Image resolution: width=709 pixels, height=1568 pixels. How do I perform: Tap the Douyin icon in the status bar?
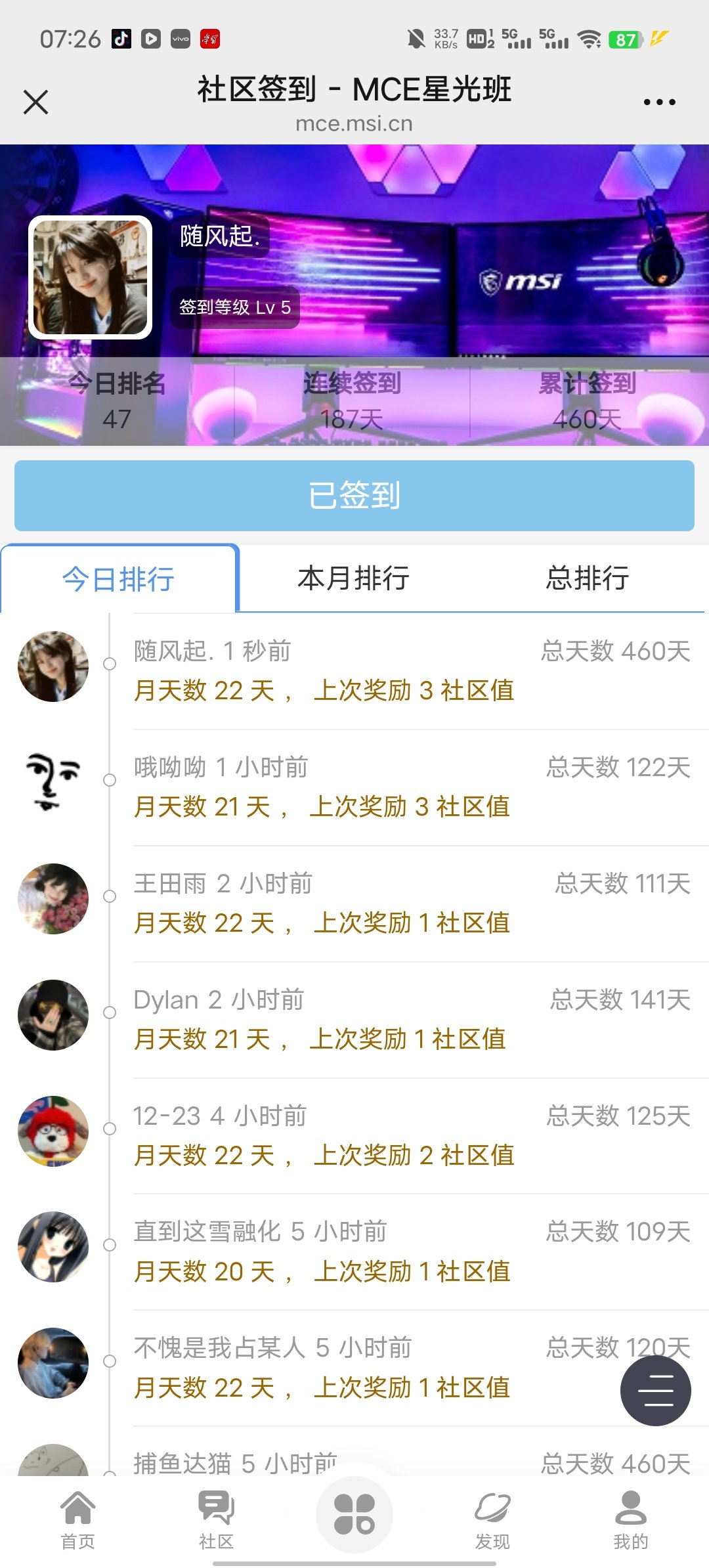122,38
